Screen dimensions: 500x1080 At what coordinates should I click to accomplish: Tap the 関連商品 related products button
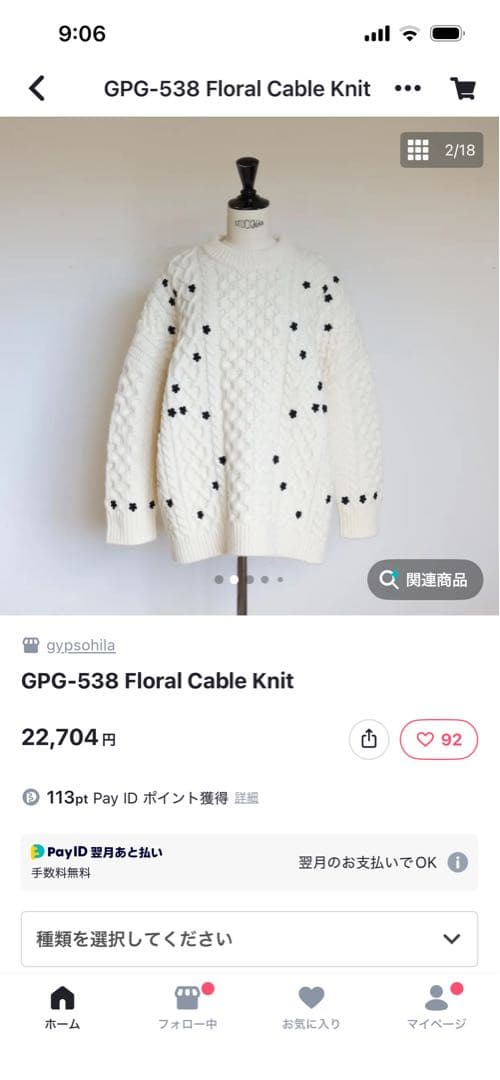(x=425, y=579)
